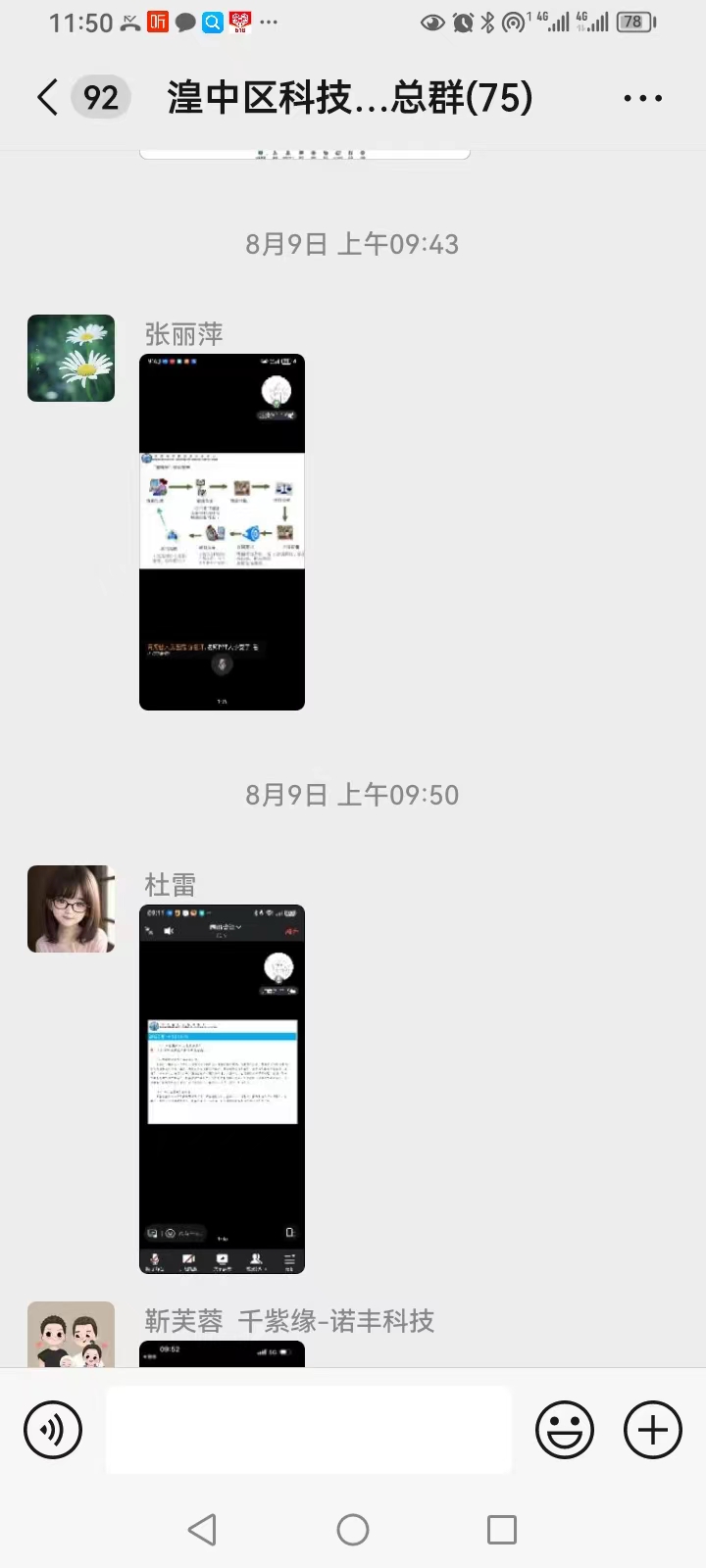Open 张丽萍's profile avatar
706x1568 pixels.
(71, 358)
